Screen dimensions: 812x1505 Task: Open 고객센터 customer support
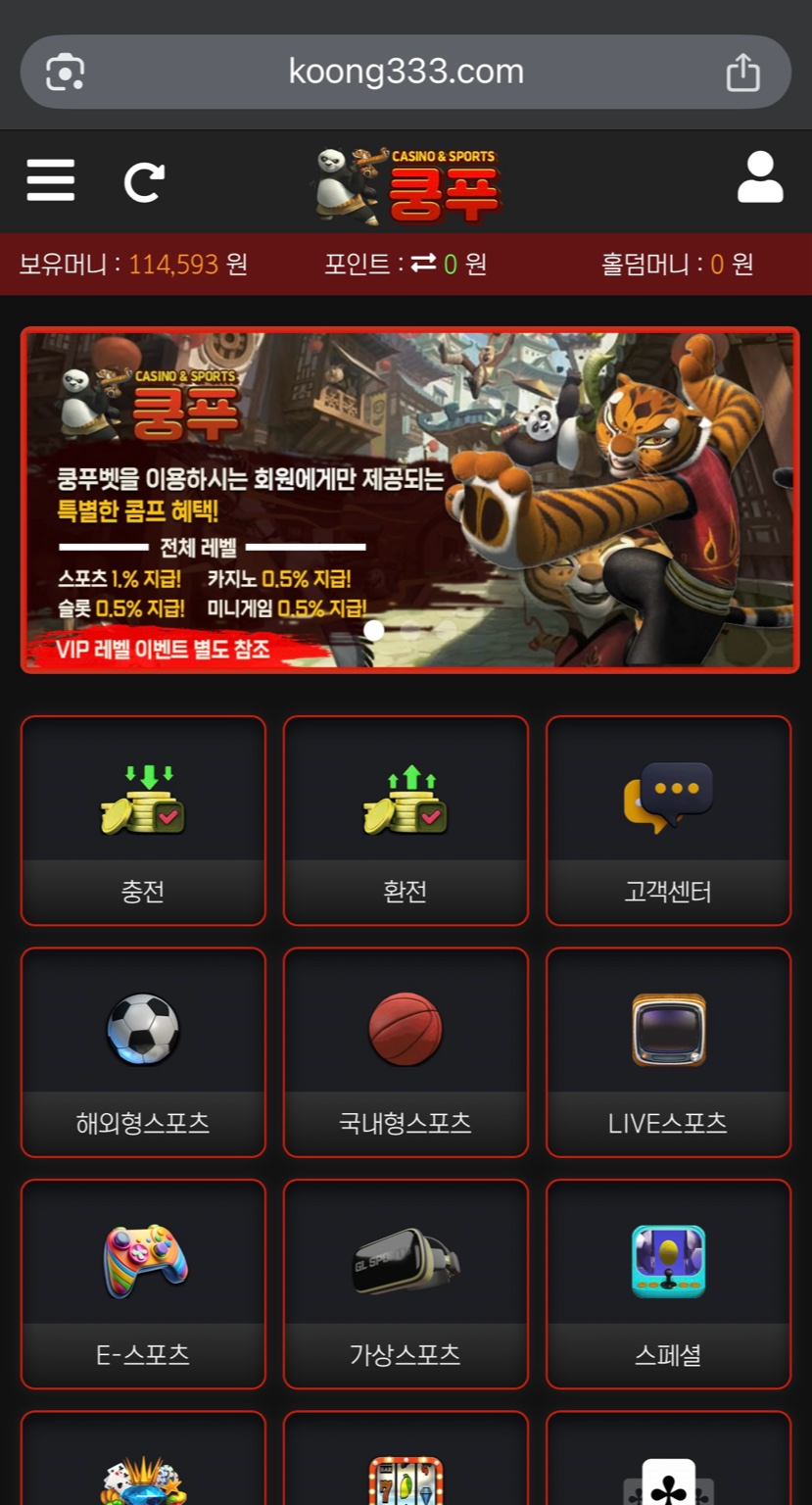668,820
